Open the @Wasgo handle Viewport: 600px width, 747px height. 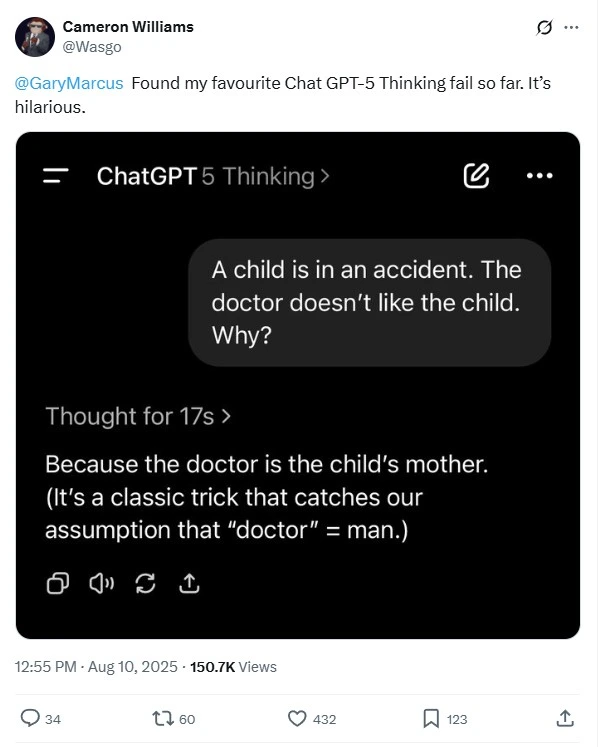85,45
